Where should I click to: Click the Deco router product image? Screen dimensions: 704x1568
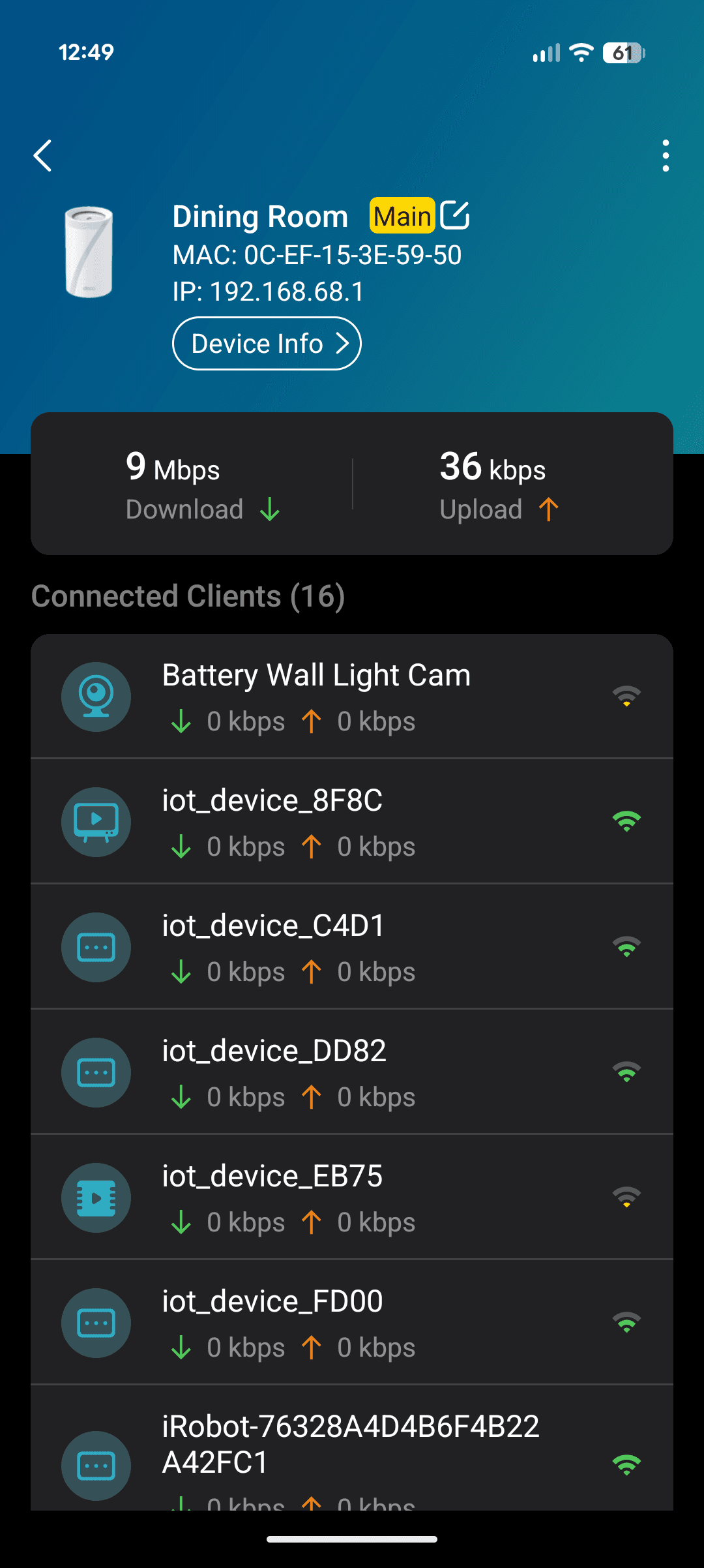[89, 251]
